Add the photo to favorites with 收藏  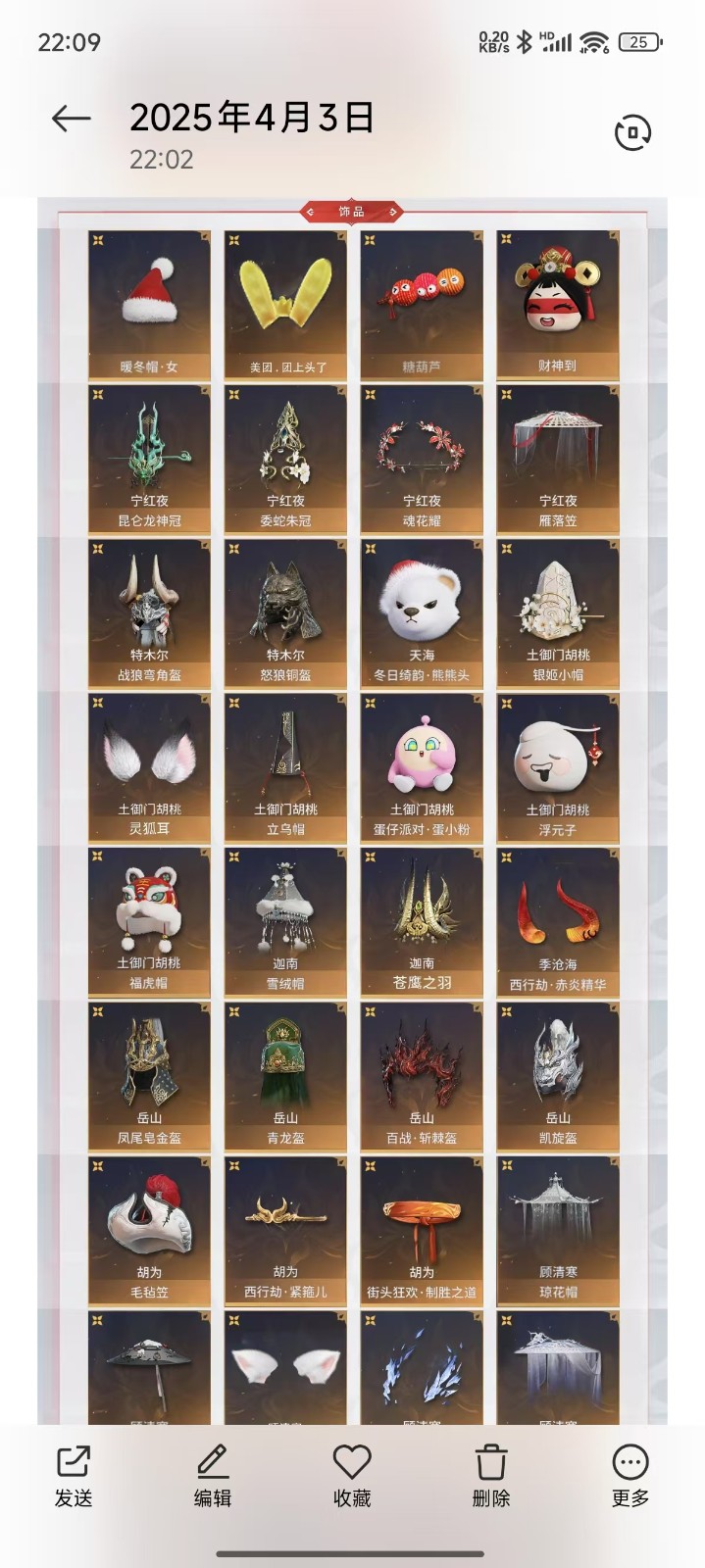click(x=352, y=1476)
